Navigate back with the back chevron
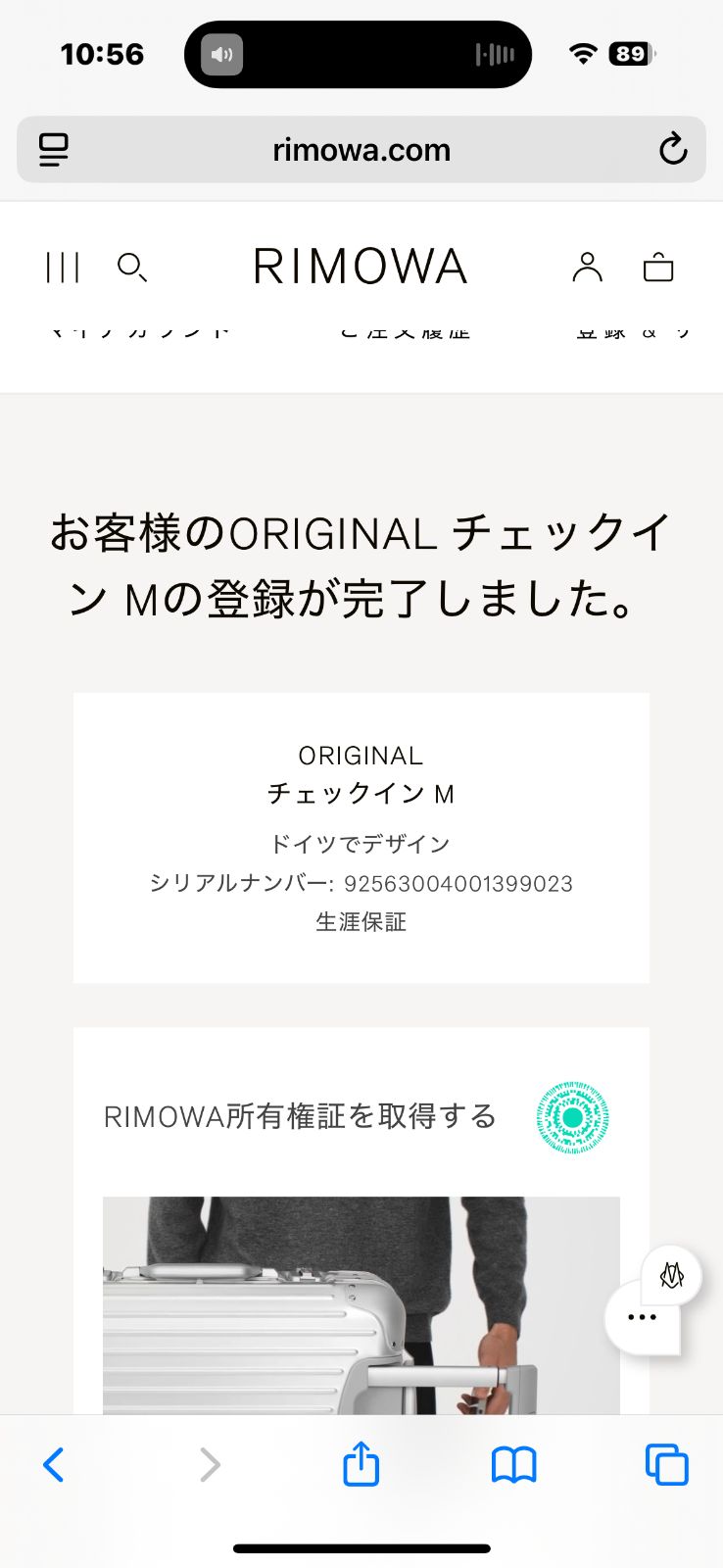 (54, 1464)
